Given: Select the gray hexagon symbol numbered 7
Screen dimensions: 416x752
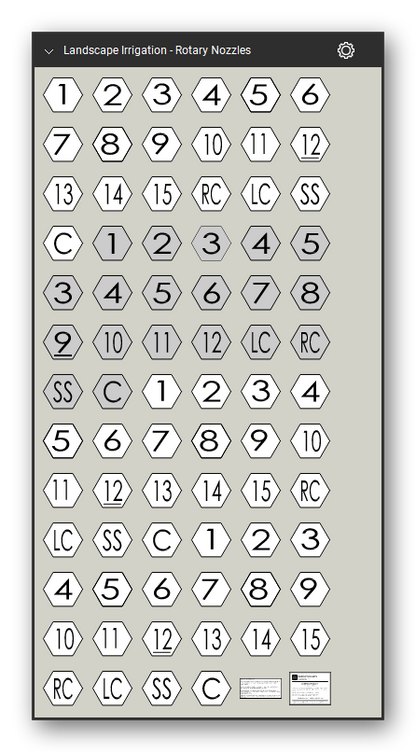Looking at the screenshot, I should [x=261, y=293].
